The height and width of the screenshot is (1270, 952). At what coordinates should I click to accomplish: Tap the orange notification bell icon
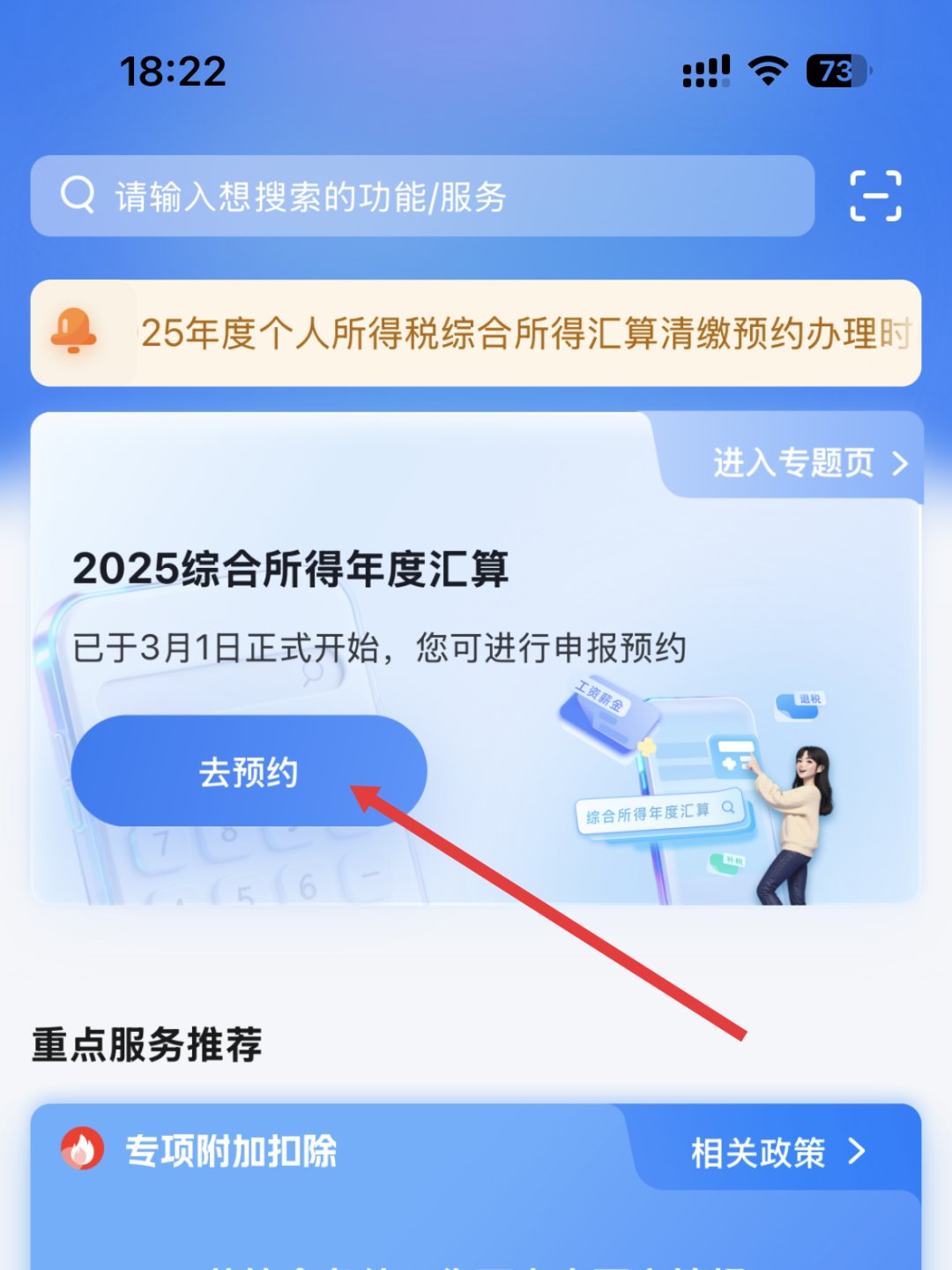coord(78,332)
